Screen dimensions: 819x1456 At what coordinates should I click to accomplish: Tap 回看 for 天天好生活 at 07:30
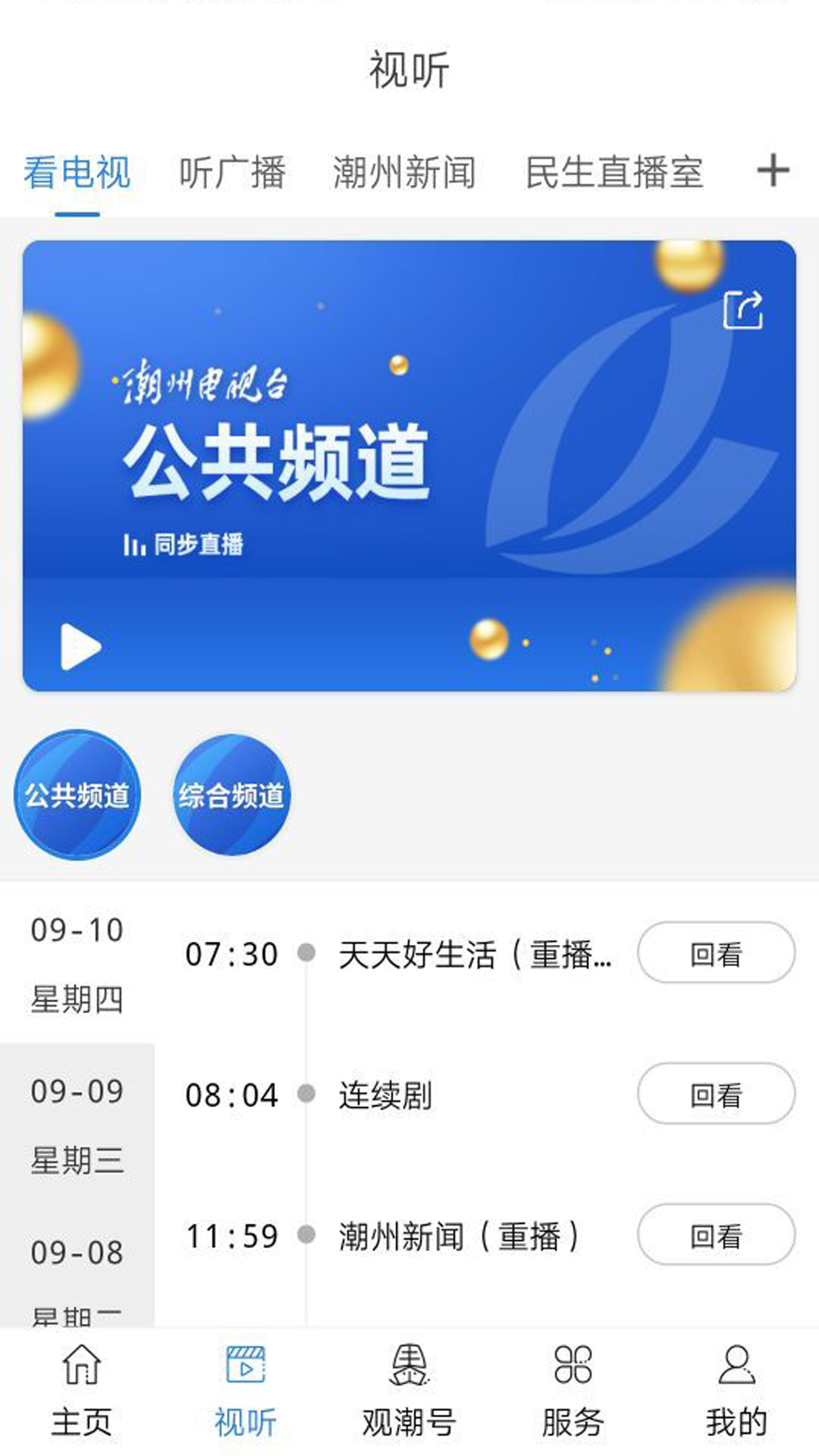pos(716,953)
